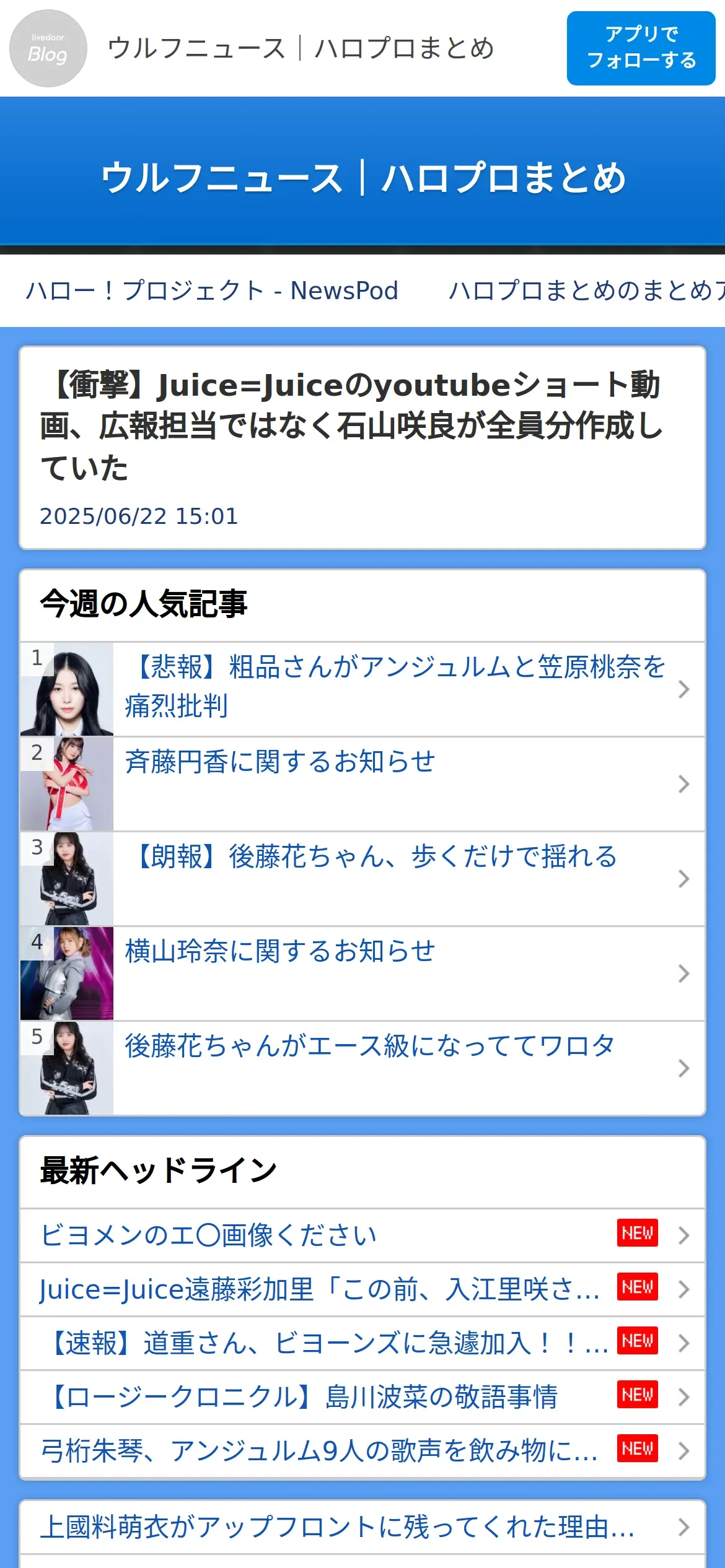Tap the アプリでフォローする button
The height and width of the screenshot is (1568, 725).
(x=641, y=48)
